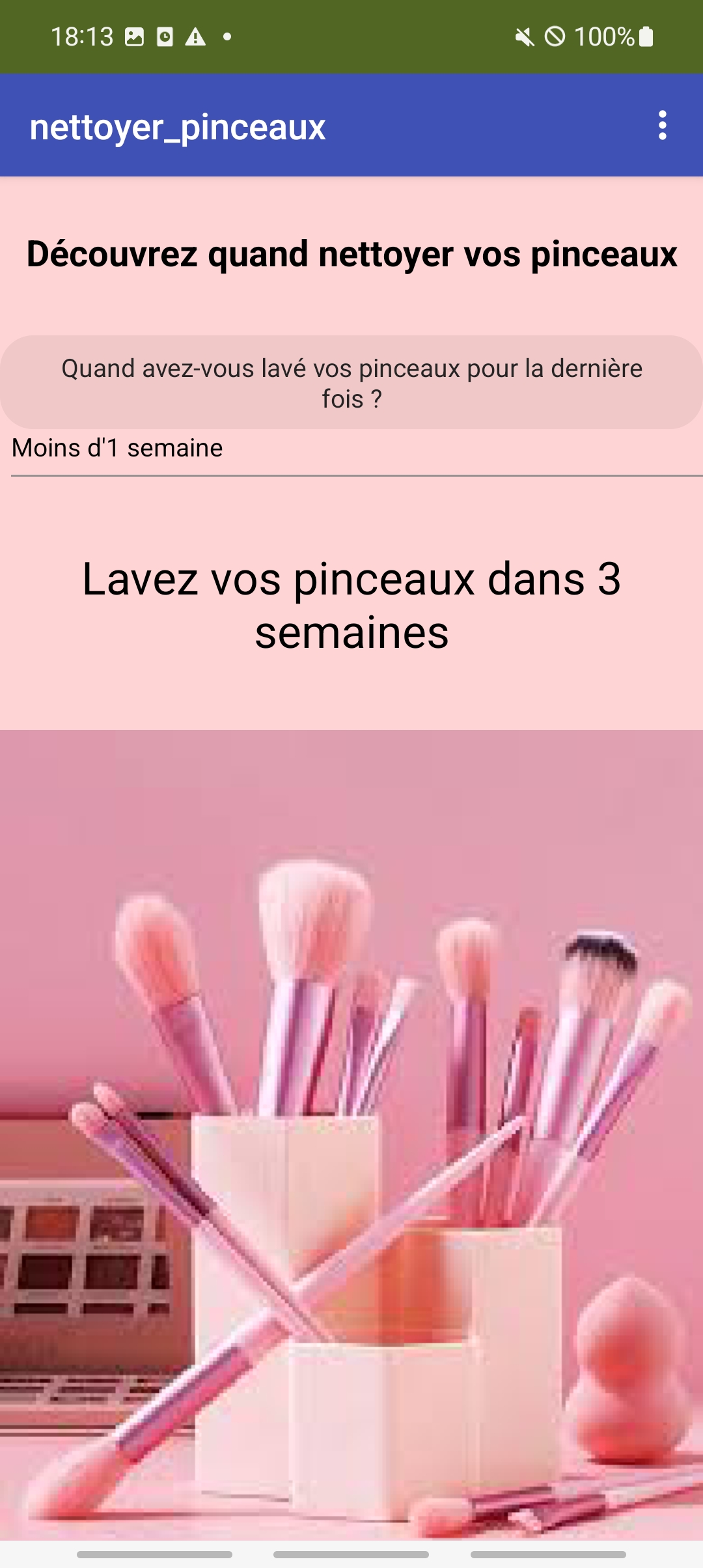The height and width of the screenshot is (1568, 703).
Task: Open the overflow menu in app bar
Action: (662, 125)
